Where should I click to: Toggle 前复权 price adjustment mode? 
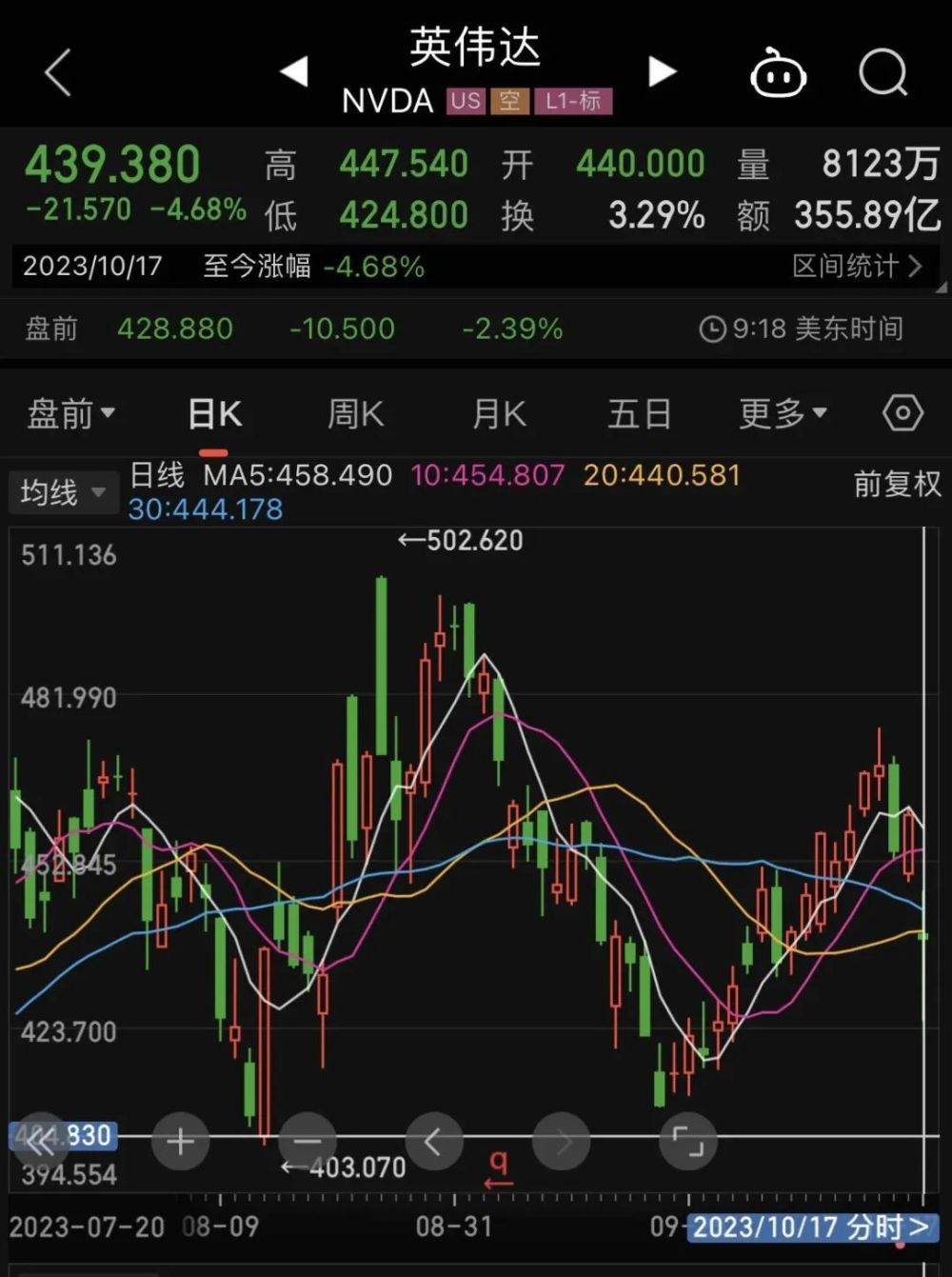[x=895, y=486]
